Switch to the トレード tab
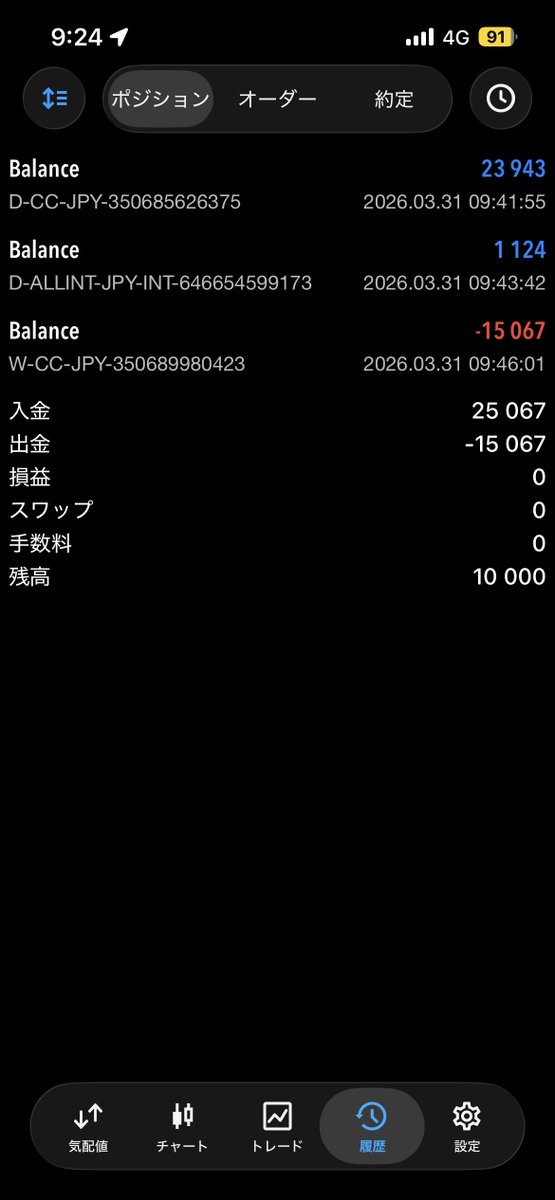Image resolution: width=555 pixels, height=1200 pixels. point(277,1127)
